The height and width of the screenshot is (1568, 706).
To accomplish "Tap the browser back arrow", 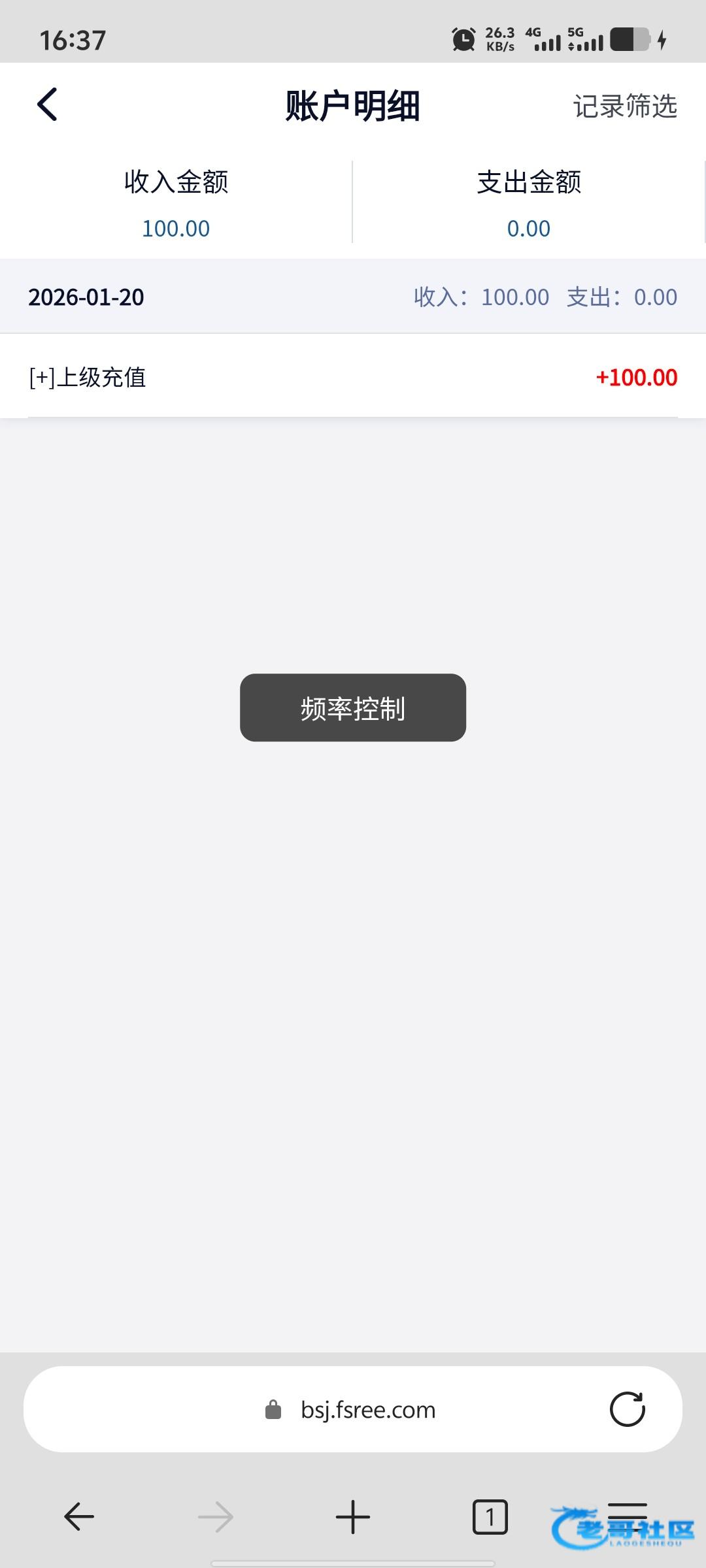I will point(79,1516).
